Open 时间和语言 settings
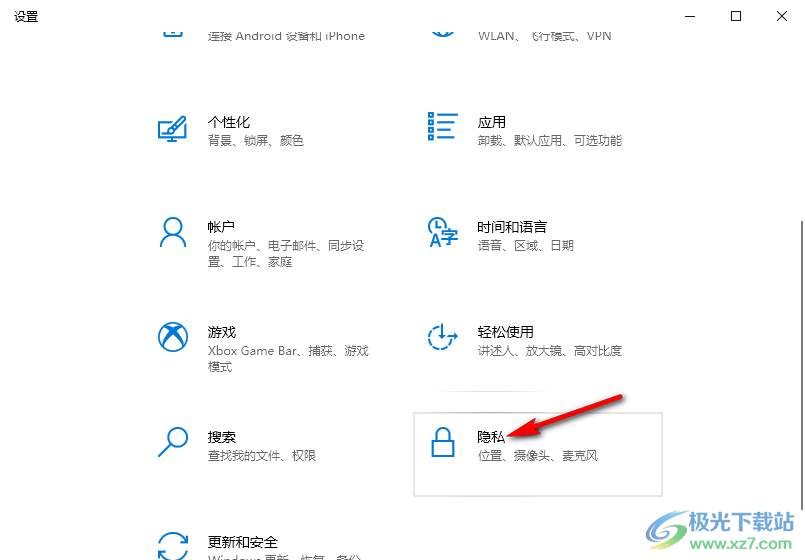 click(x=511, y=227)
